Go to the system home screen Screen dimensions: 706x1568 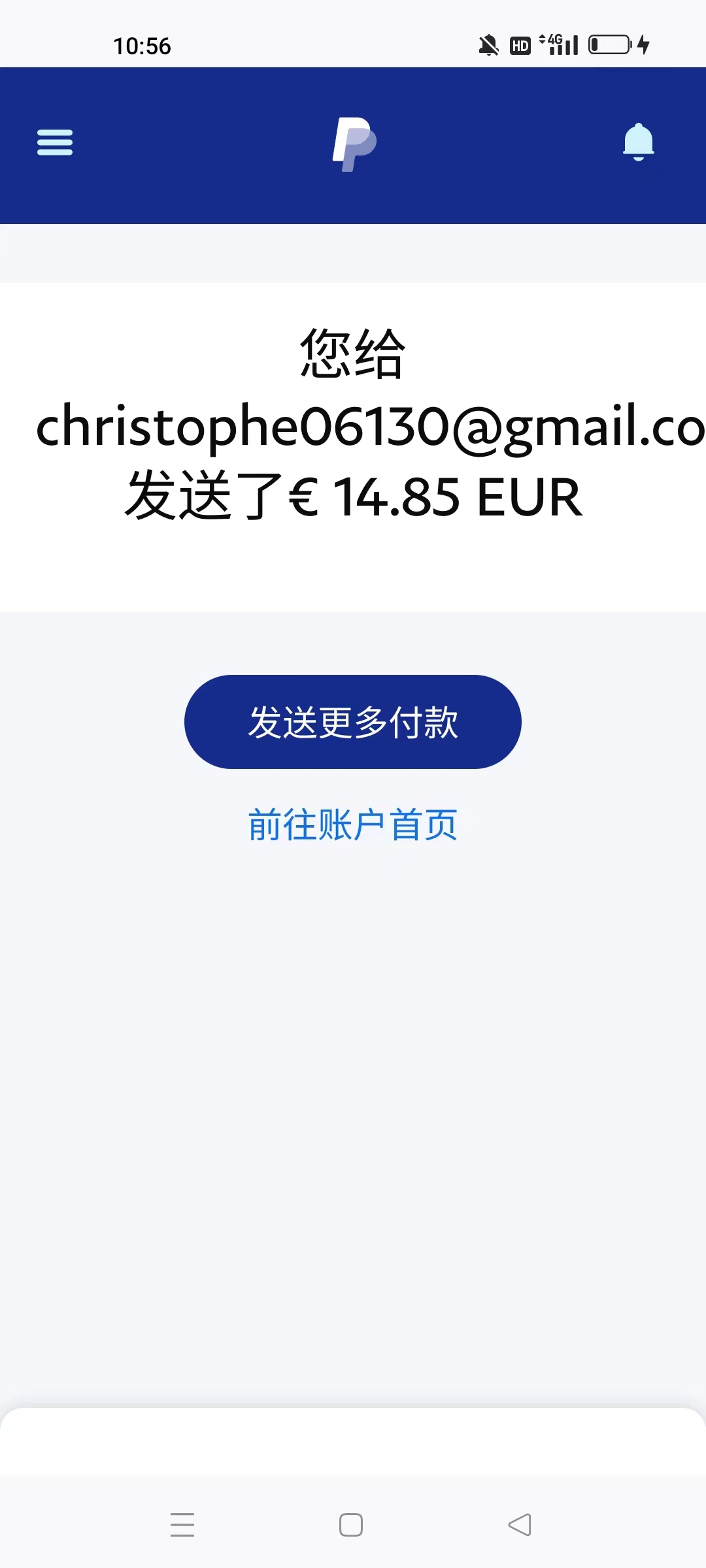(351, 1525)
